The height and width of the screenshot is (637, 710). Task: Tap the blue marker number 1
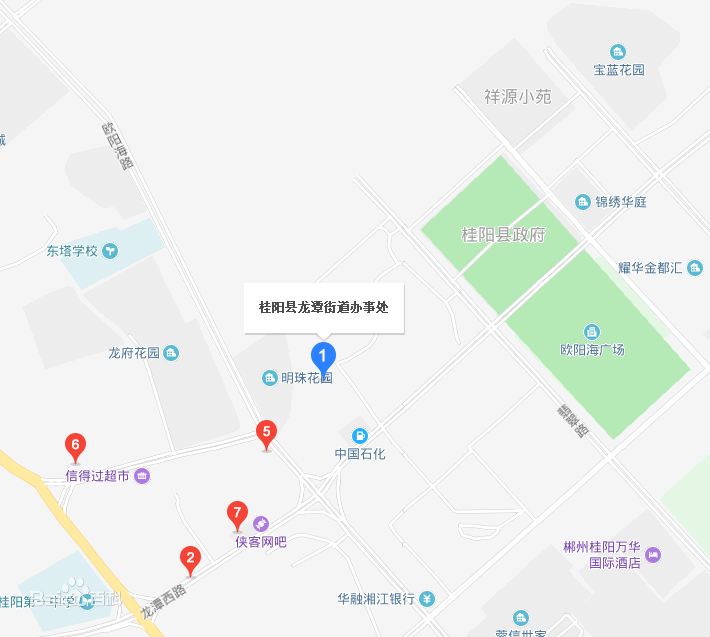pyautogui.click(x=323, y=355)
